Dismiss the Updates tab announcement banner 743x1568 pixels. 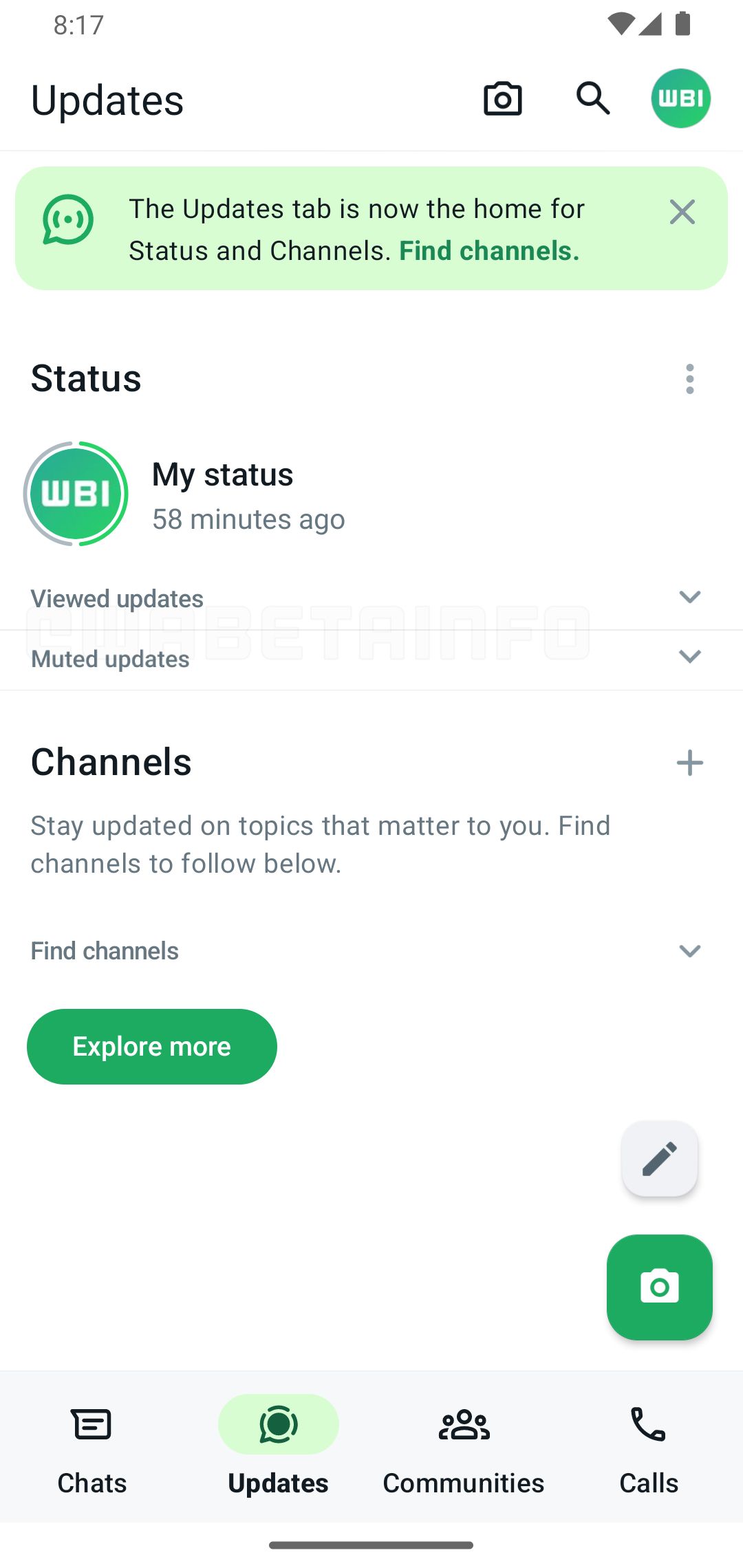pos(682,212)
